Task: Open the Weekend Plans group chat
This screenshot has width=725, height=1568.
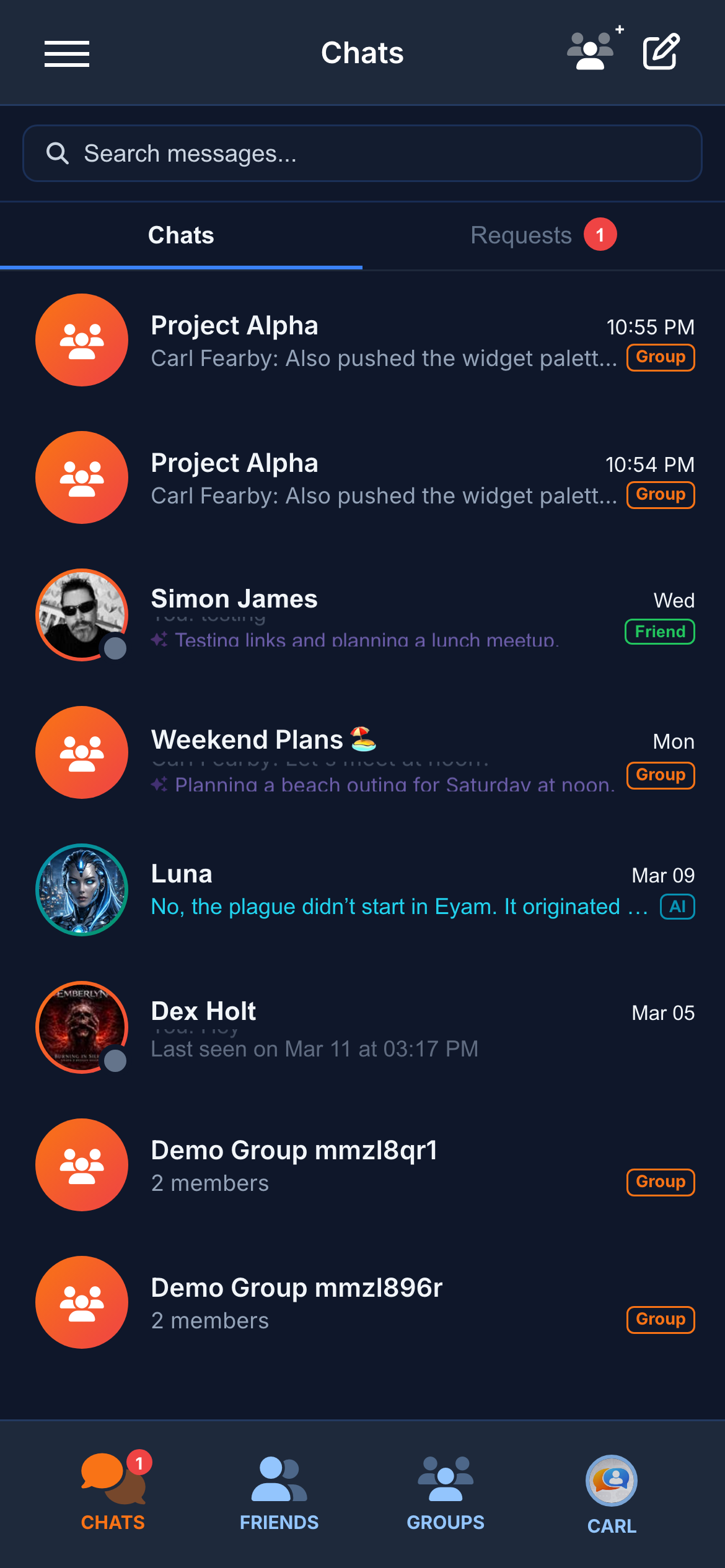Action: [x=362, y=752]
